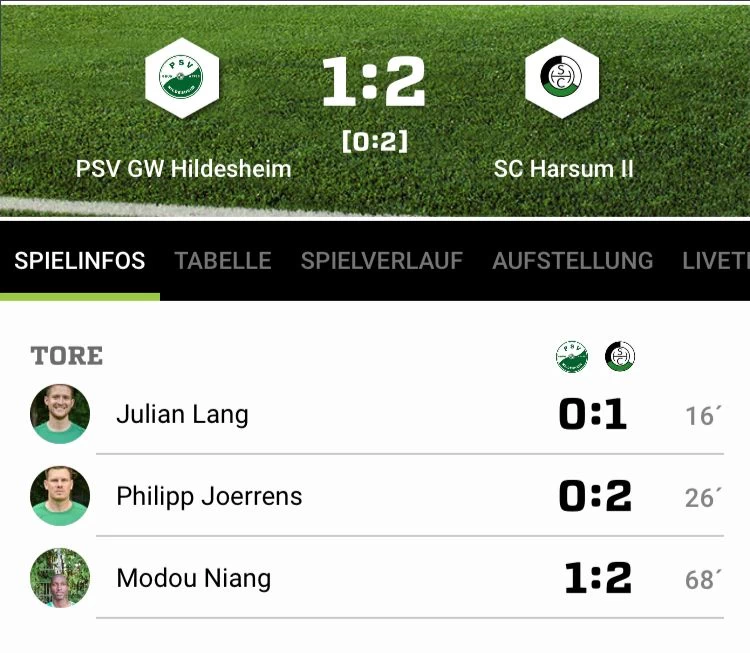
Task: Select the Spielinfos tab
Action: (x=80, y=261)
